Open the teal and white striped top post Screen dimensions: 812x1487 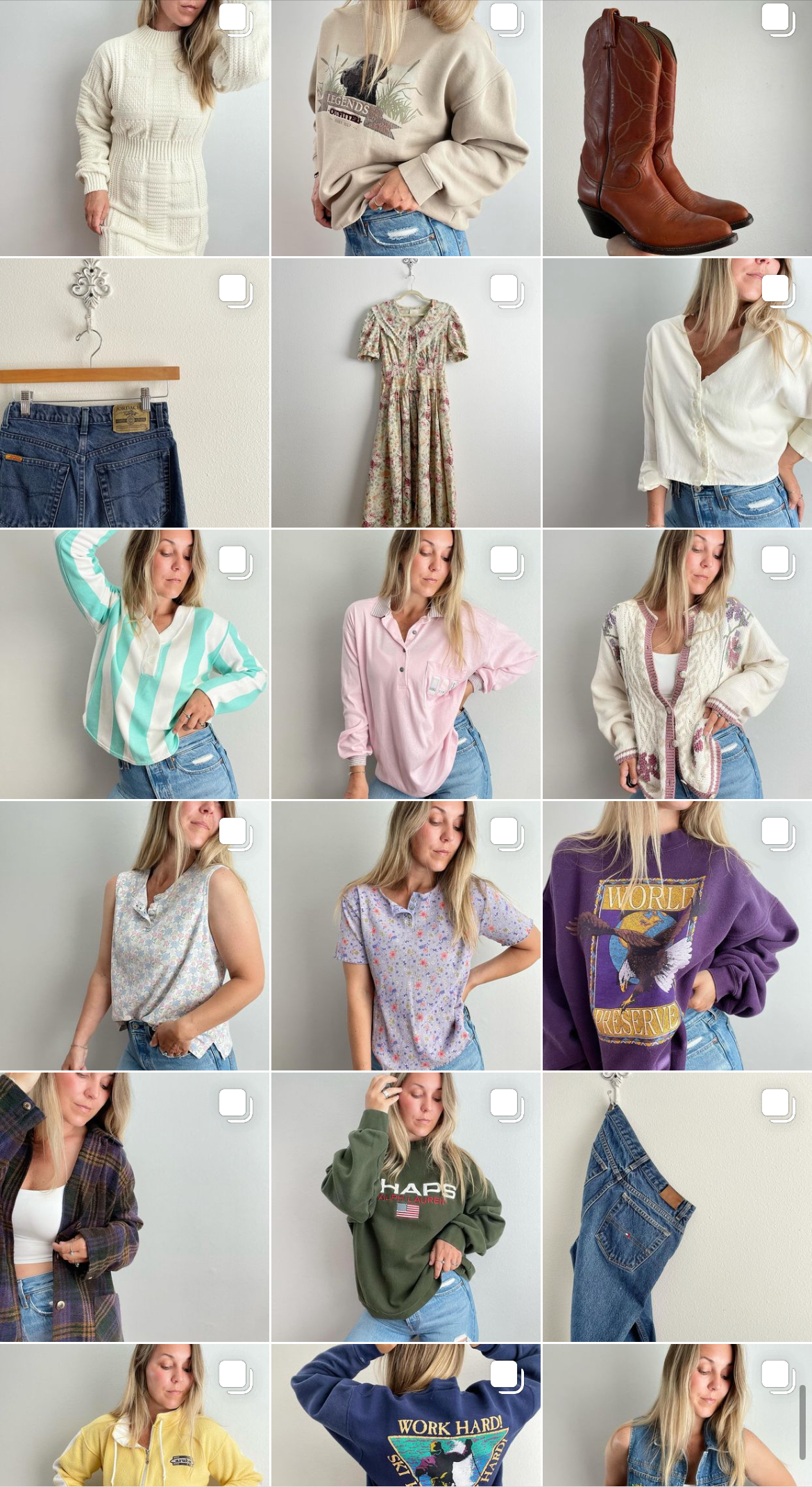tap(135, 664)
